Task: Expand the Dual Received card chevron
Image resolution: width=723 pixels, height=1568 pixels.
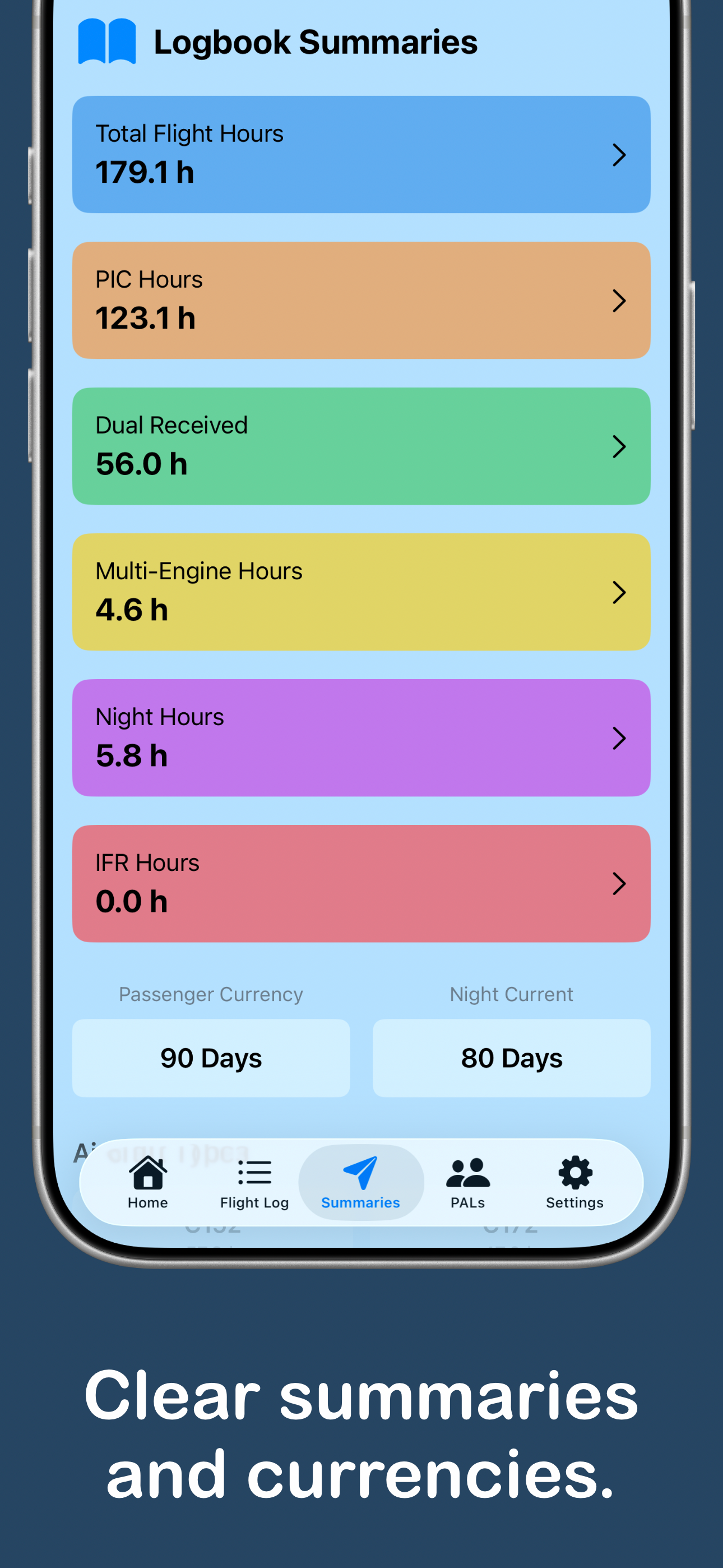Action: 619,447
